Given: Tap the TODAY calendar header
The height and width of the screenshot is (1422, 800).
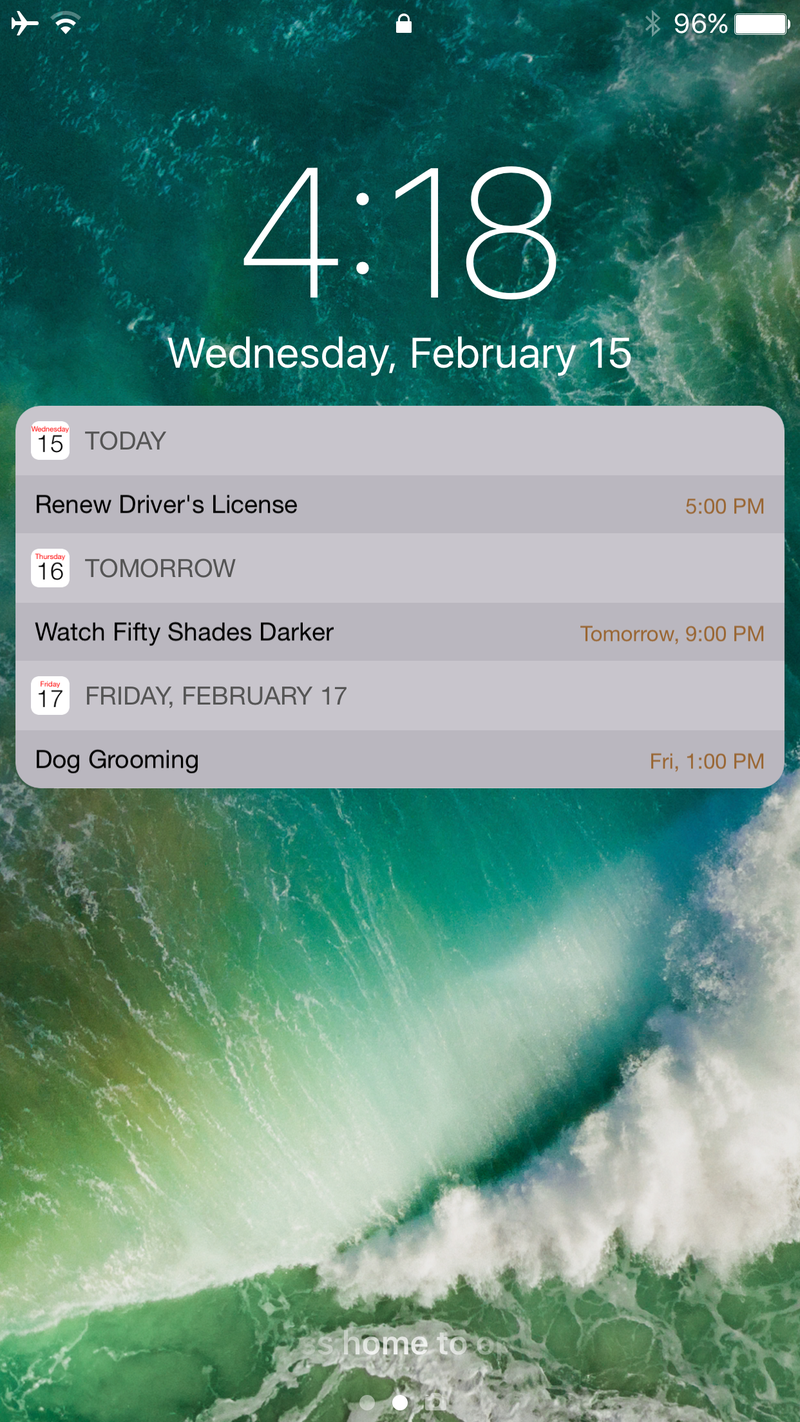Looking at the screenshot, I should coord(400,441).
